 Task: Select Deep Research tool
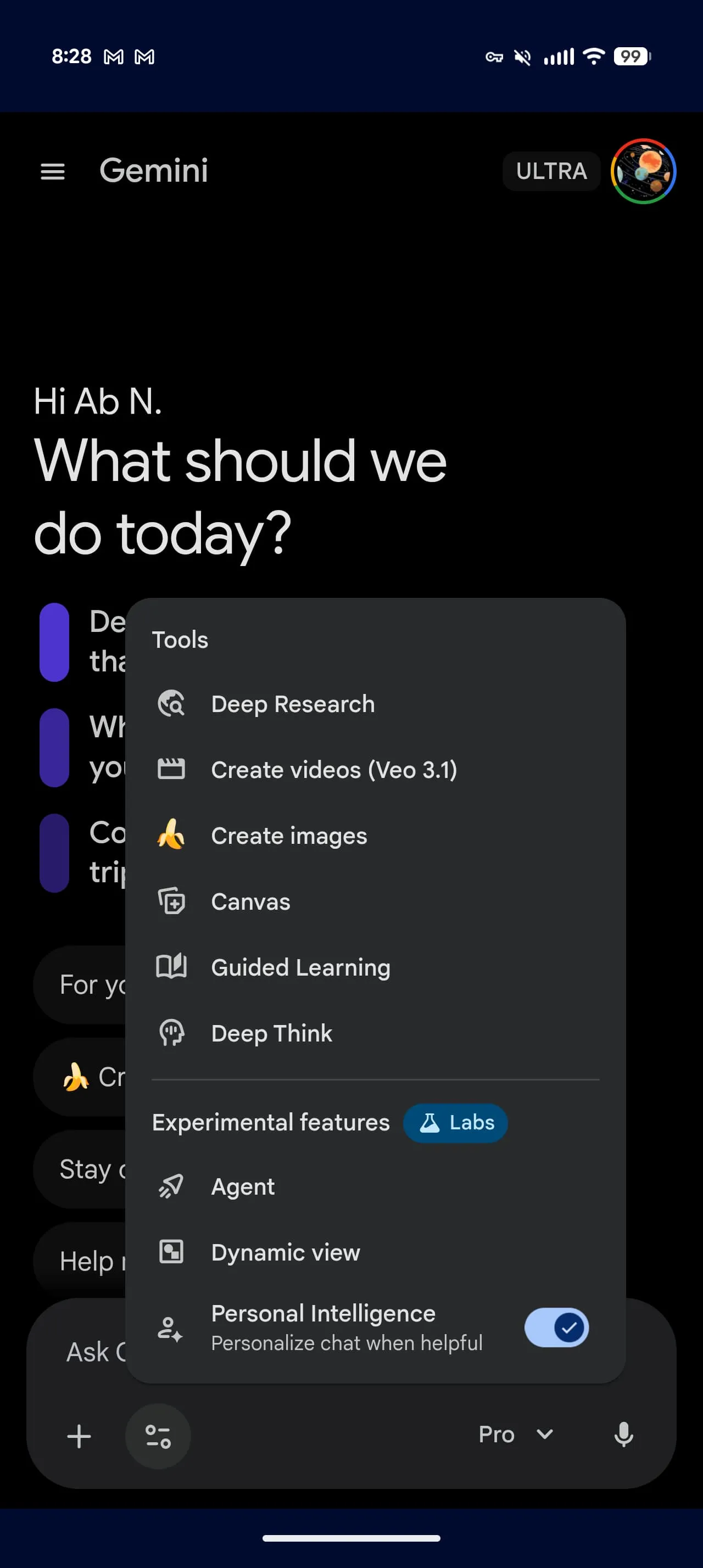click(x=292, y=704)
